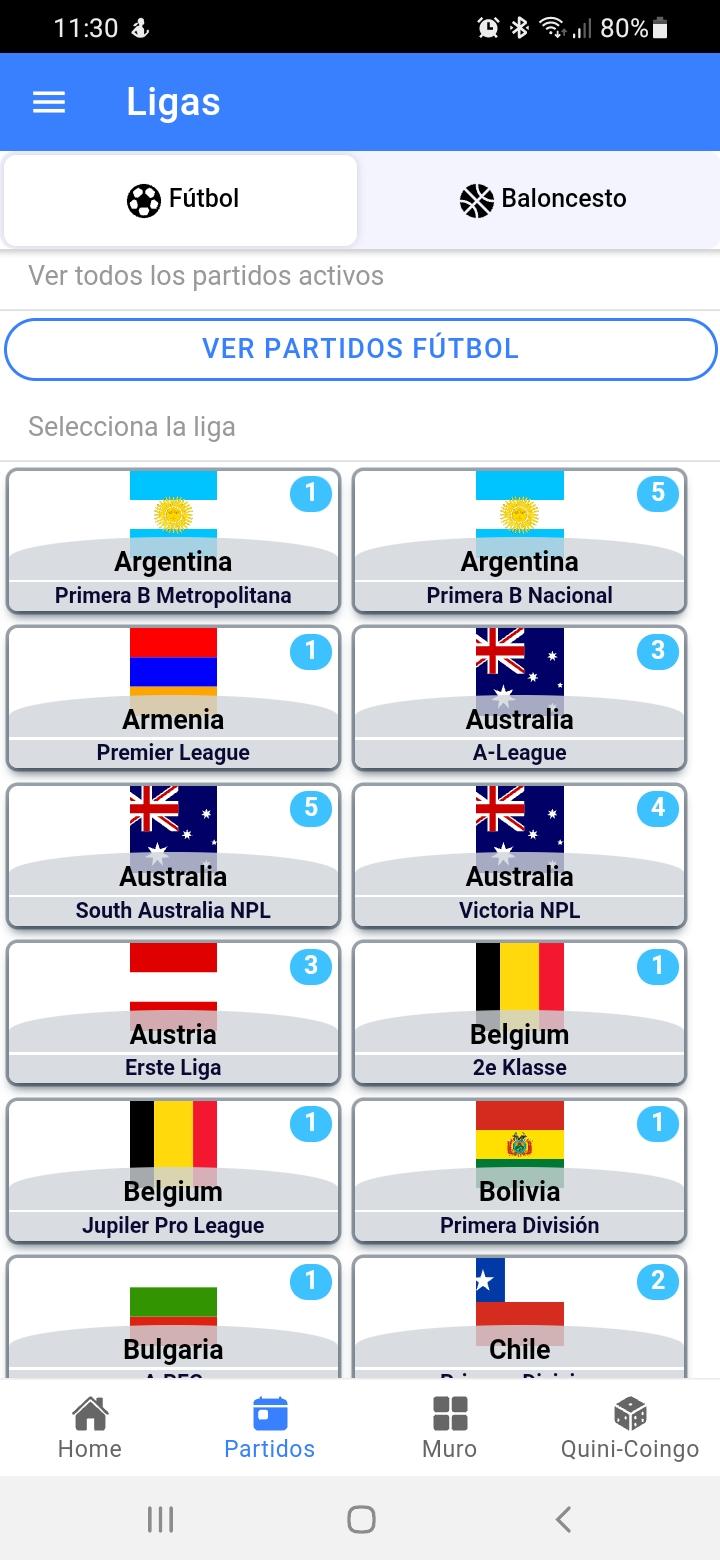
Task: Tap the system back button
Action: point(563,1520)
